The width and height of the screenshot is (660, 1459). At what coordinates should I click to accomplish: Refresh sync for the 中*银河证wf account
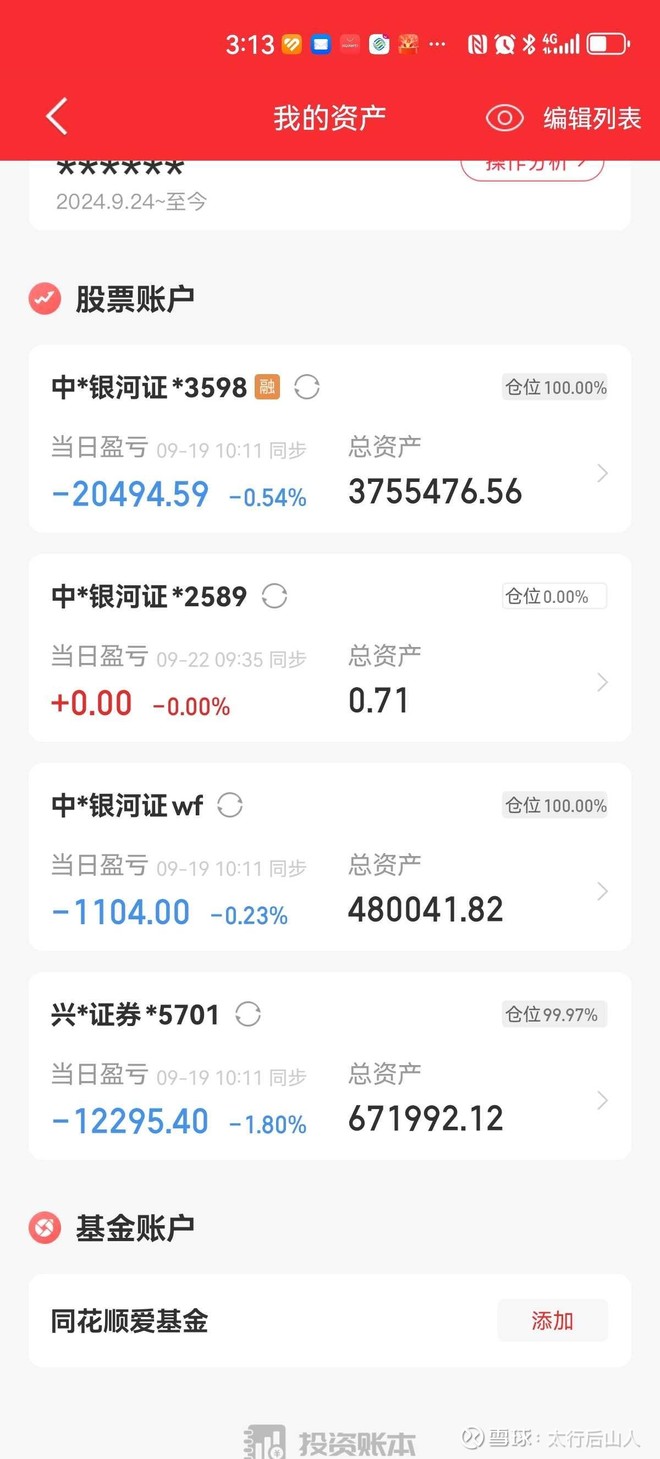[230, 805]
